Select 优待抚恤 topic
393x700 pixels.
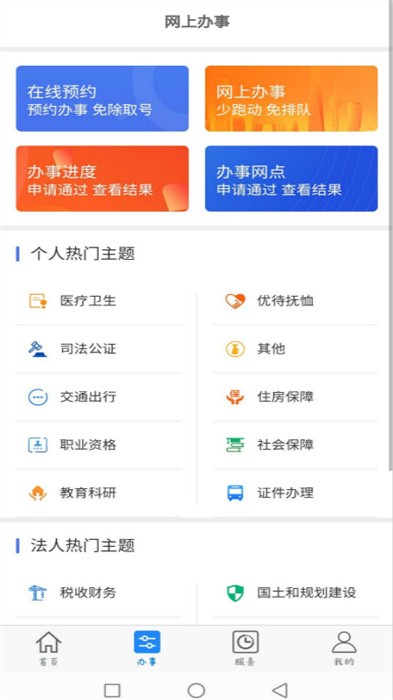(295, 301)
